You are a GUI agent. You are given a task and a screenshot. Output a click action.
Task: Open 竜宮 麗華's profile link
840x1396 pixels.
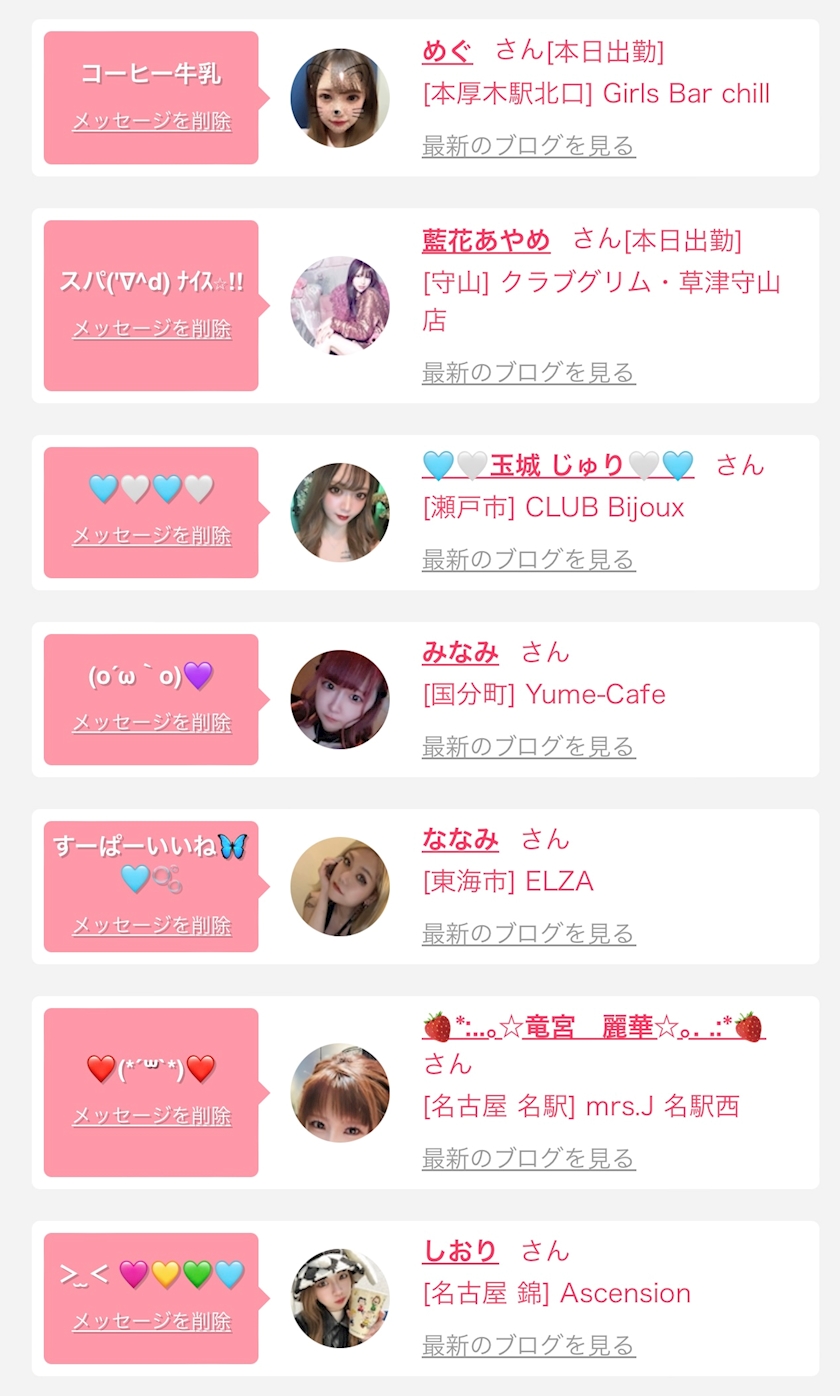click(x=594, y=1027)
